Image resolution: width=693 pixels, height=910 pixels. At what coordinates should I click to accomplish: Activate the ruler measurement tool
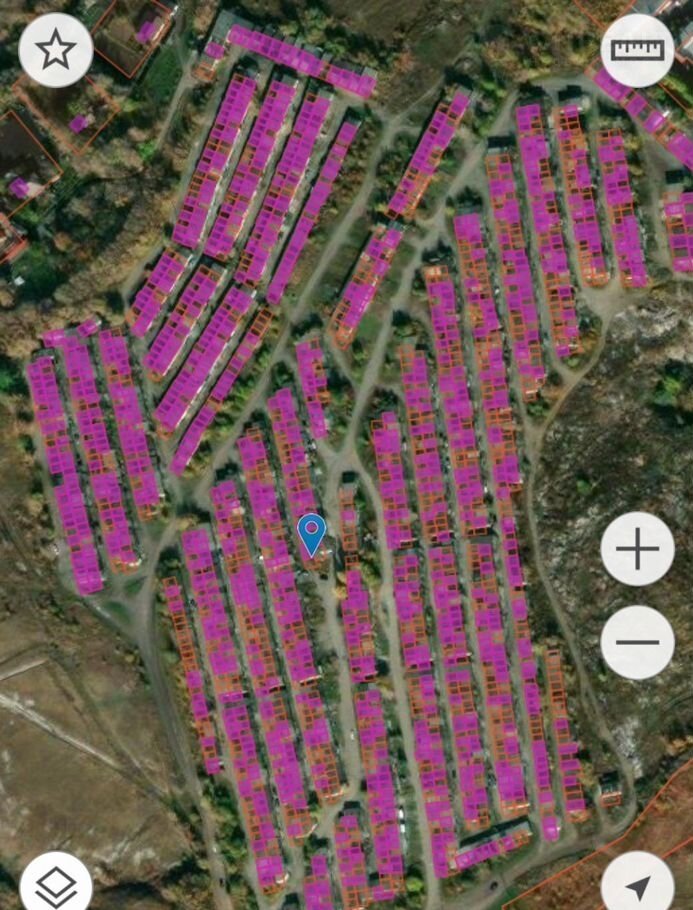(x=637, y=50)
